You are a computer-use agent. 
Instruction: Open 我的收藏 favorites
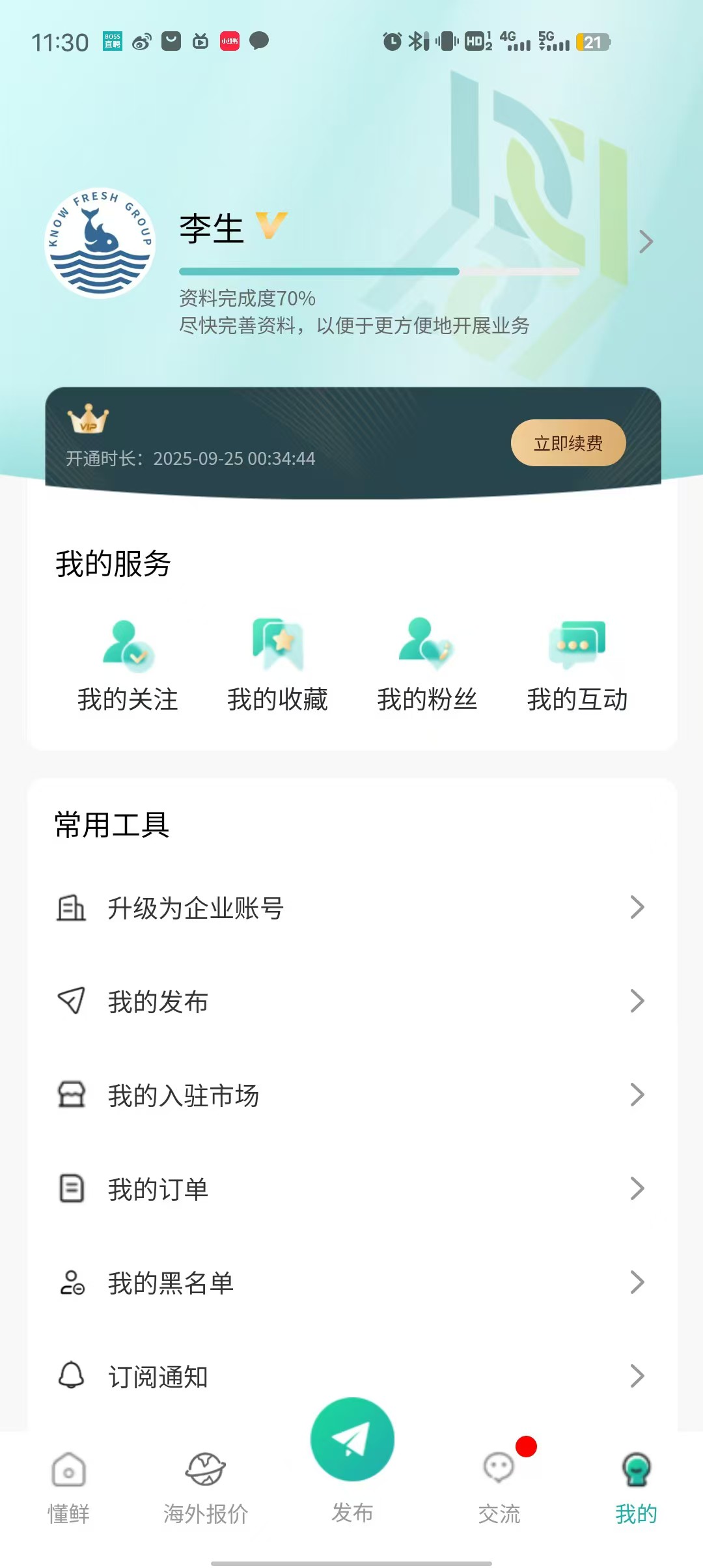pos(277,665)
